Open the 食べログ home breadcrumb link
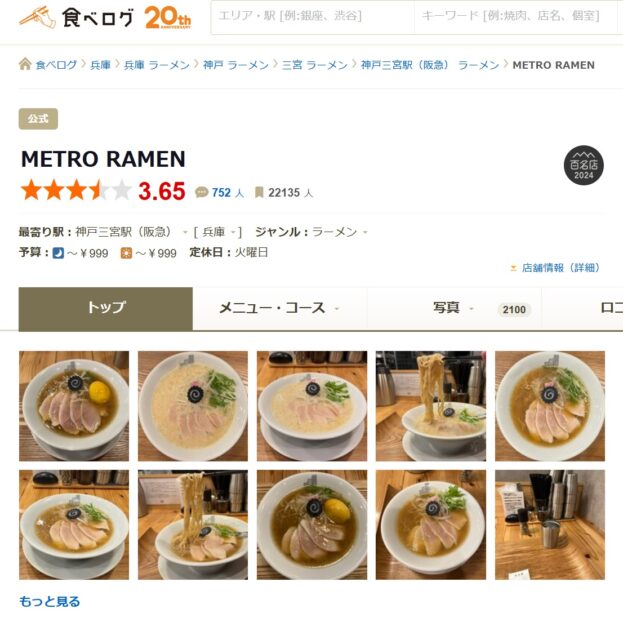 [55, 65]
